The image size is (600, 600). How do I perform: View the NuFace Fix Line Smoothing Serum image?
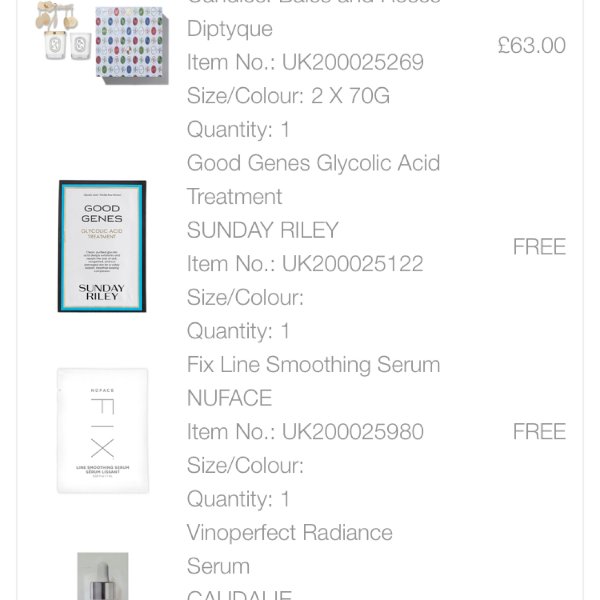tap(102, 431)
